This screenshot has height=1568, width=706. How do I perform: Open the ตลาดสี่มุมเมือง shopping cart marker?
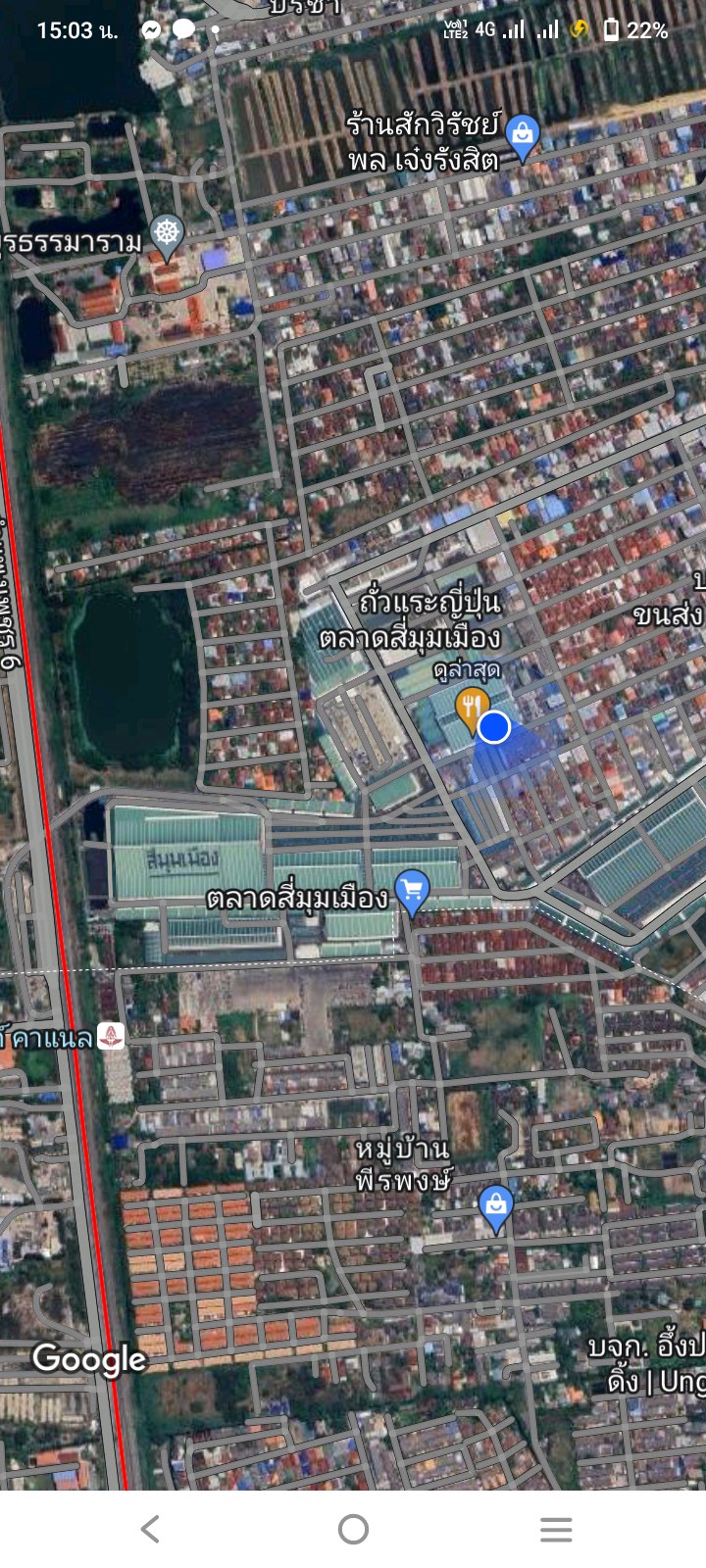coord(412,892)
